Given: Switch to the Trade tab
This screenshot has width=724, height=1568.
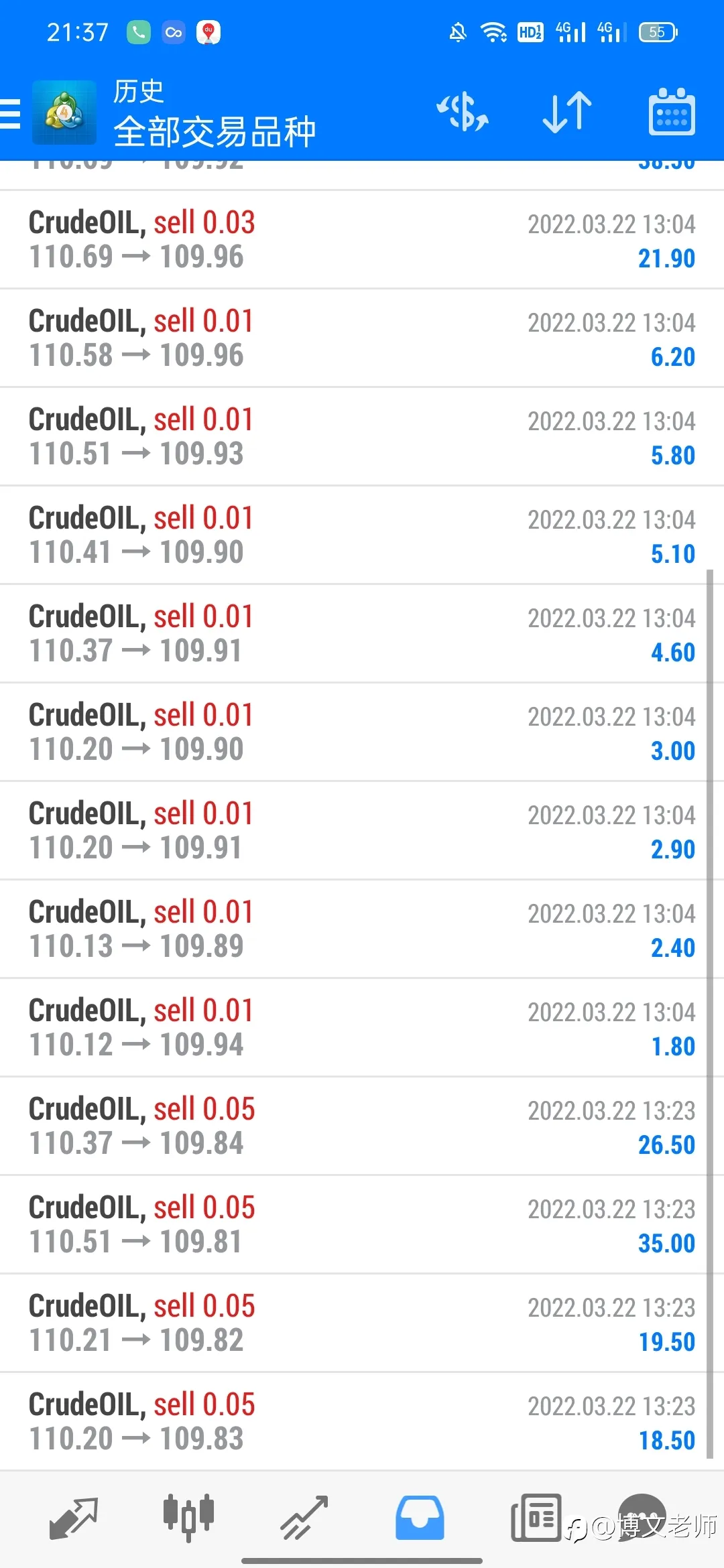Looking at the screenshot, I should (304, 1518).
